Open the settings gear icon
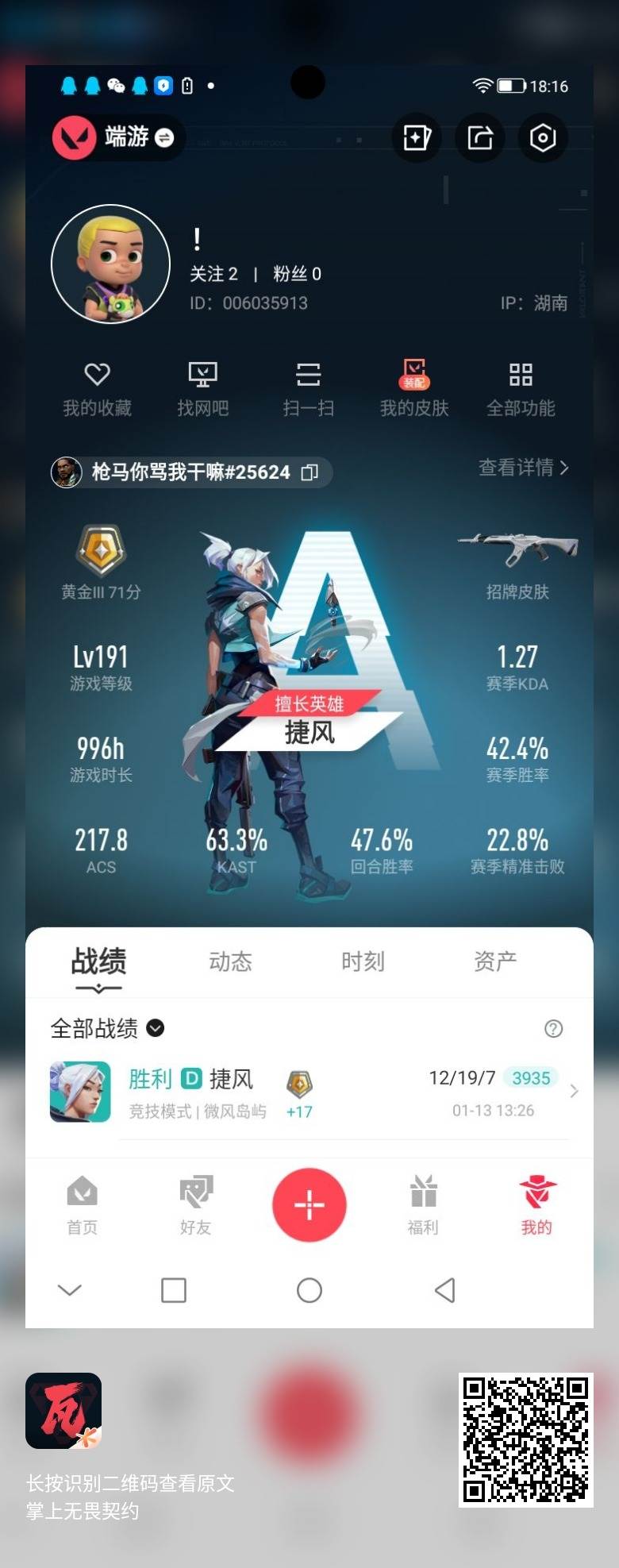This screenshot has width=619, height=1568. (542, 137)
